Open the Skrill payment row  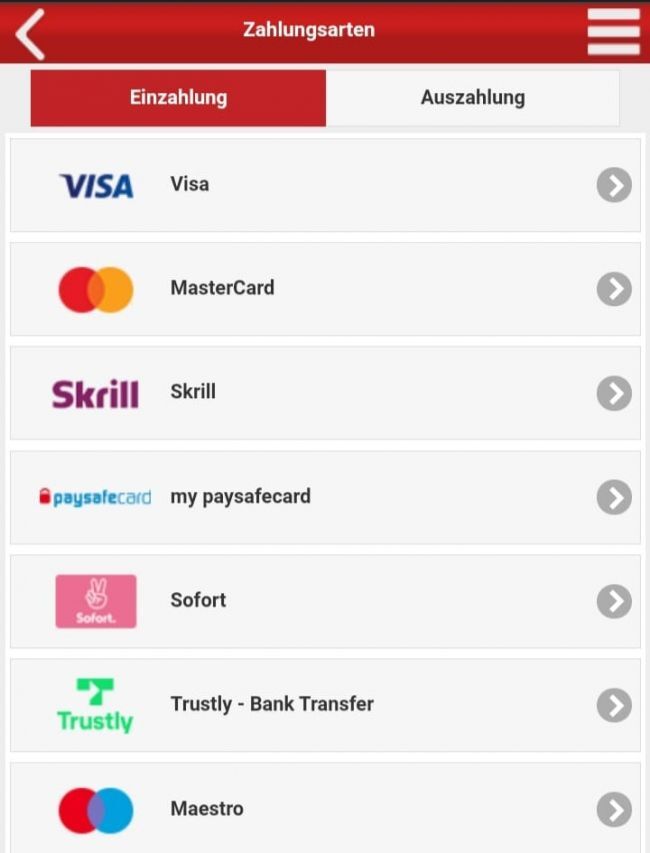325,393
